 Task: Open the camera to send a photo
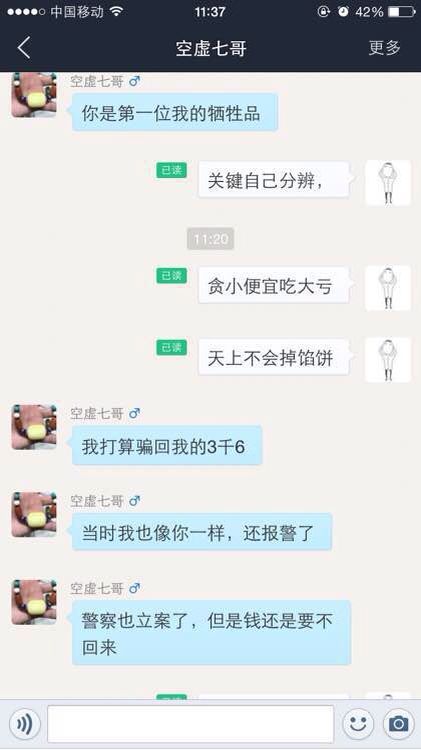(399, 724)
